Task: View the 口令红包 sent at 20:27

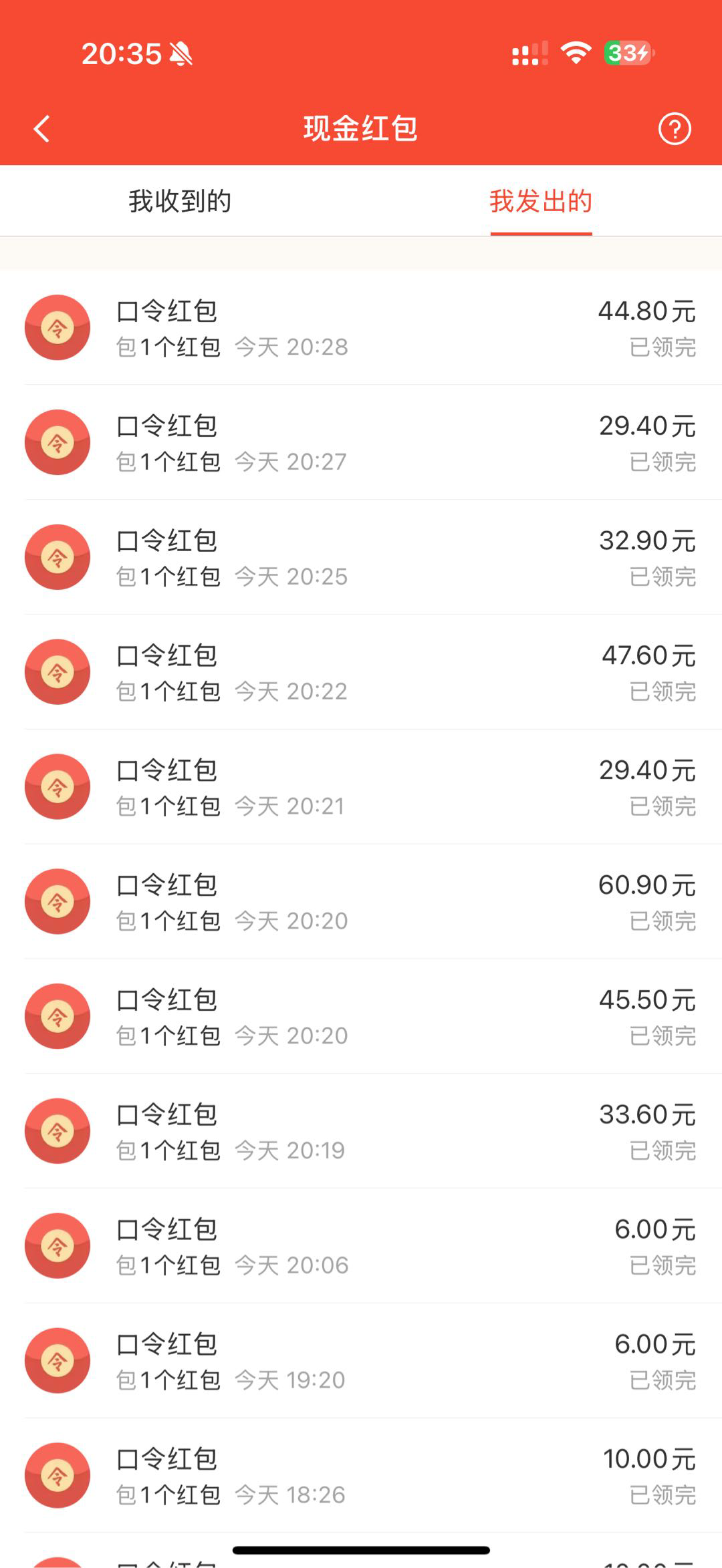Action: point(361,443)
